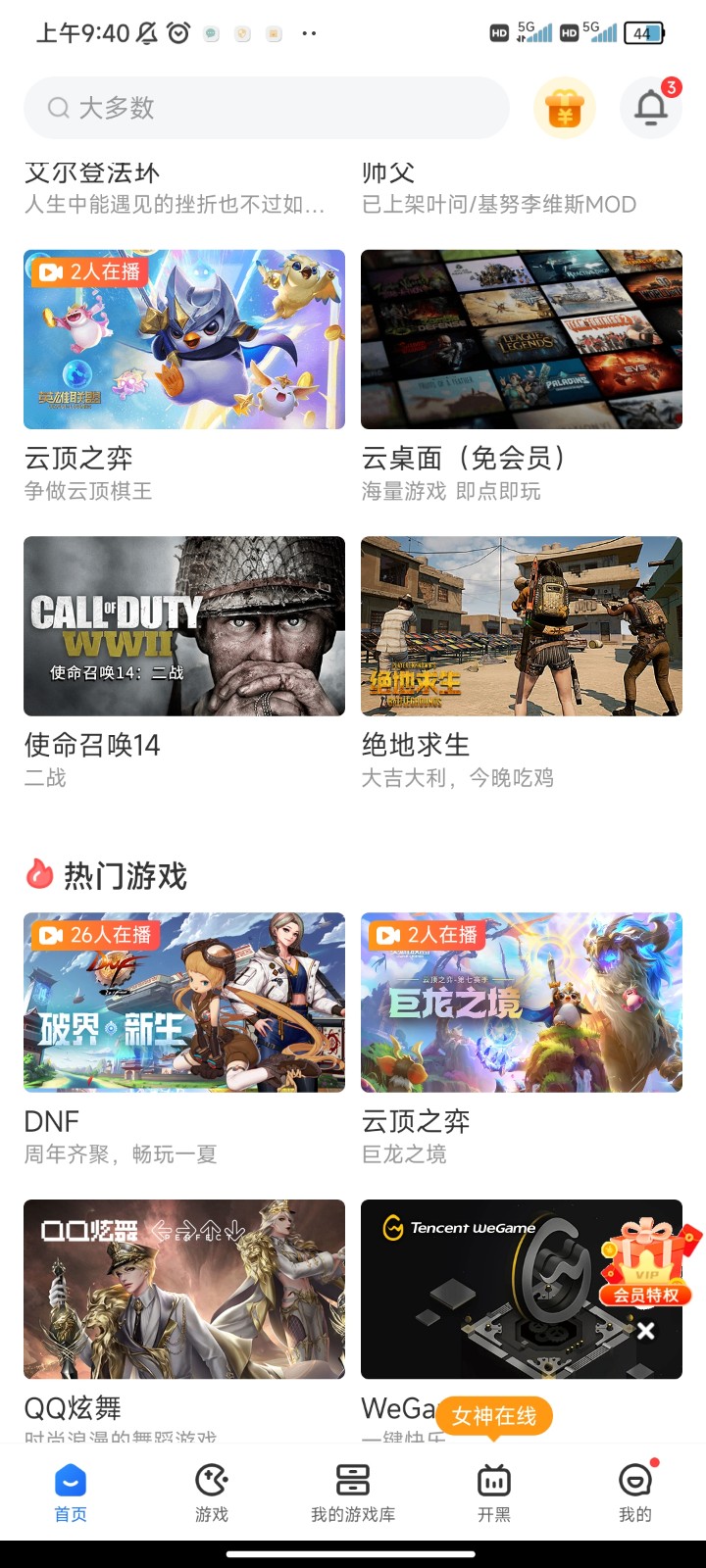
Task: Tap the gift box icon near search bar
Action: 565,108
